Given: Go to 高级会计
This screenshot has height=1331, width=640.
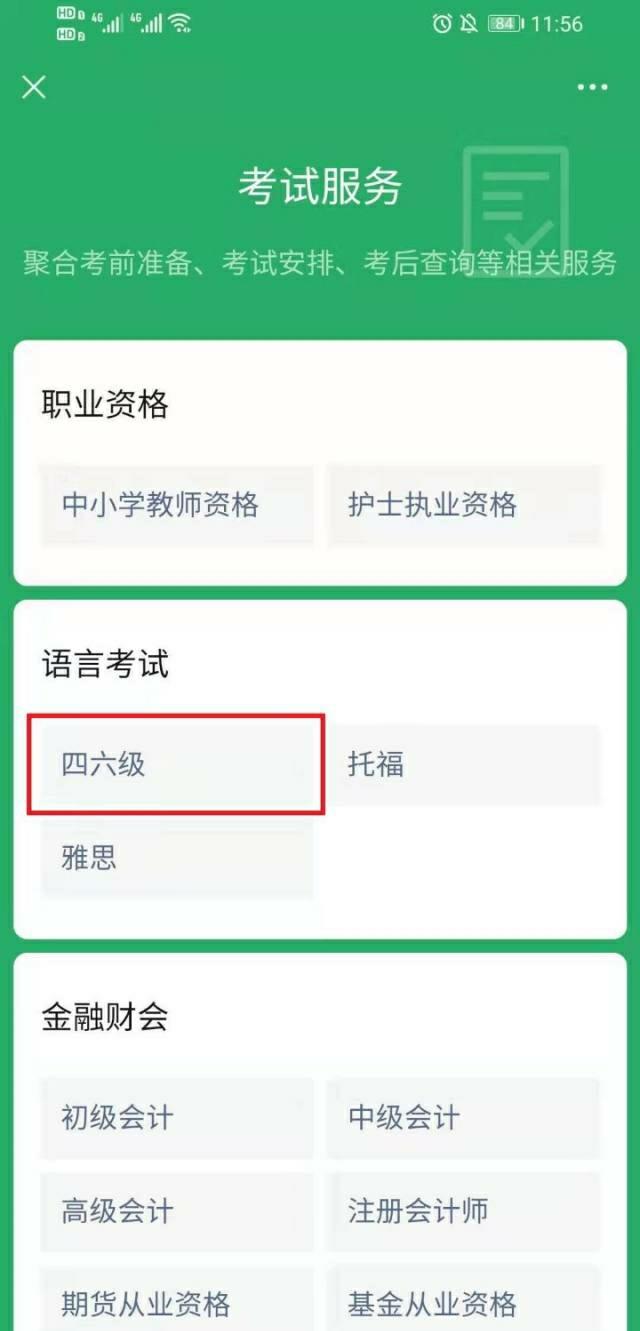Looking at the screenshot, I should tap(177, 1211).
